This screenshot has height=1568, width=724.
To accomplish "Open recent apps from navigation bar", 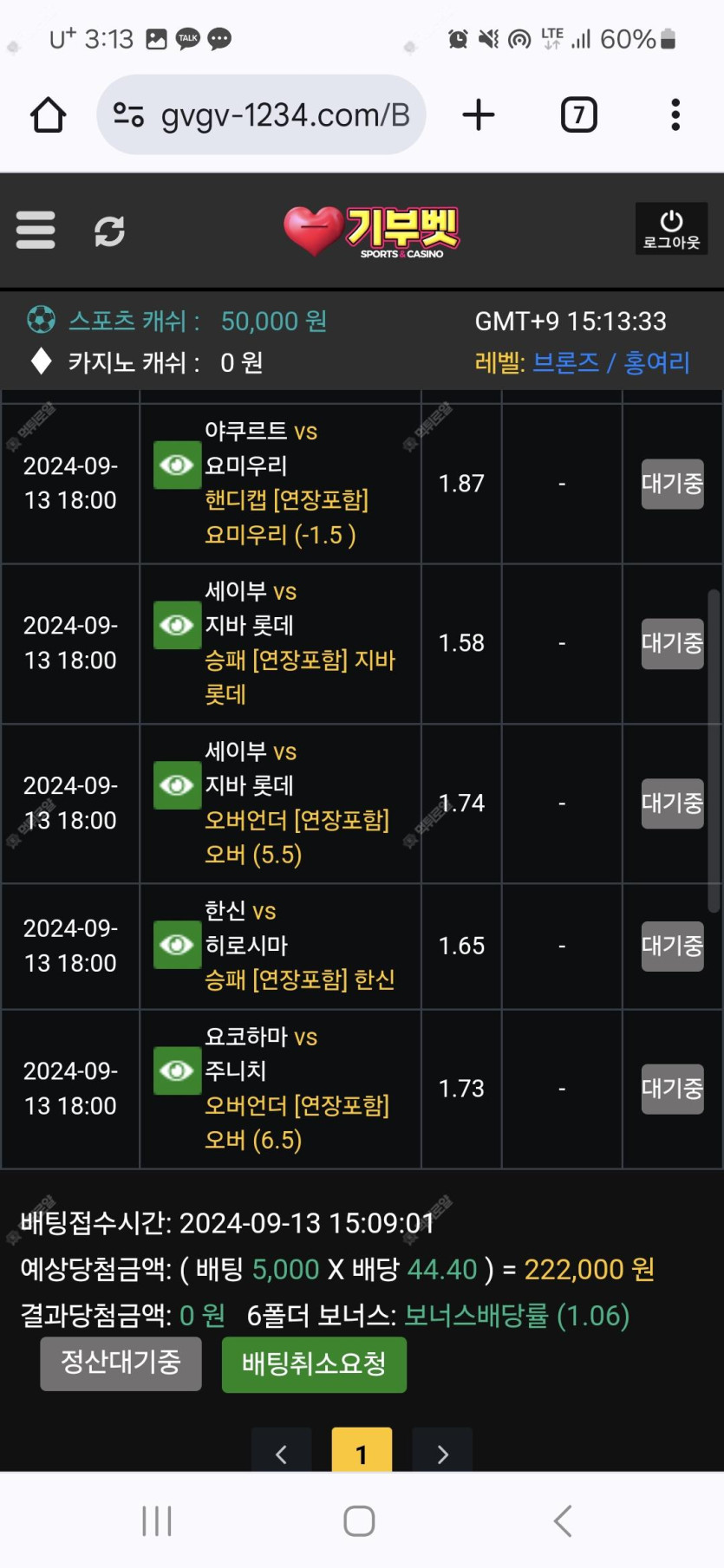I will (157, 1520).
